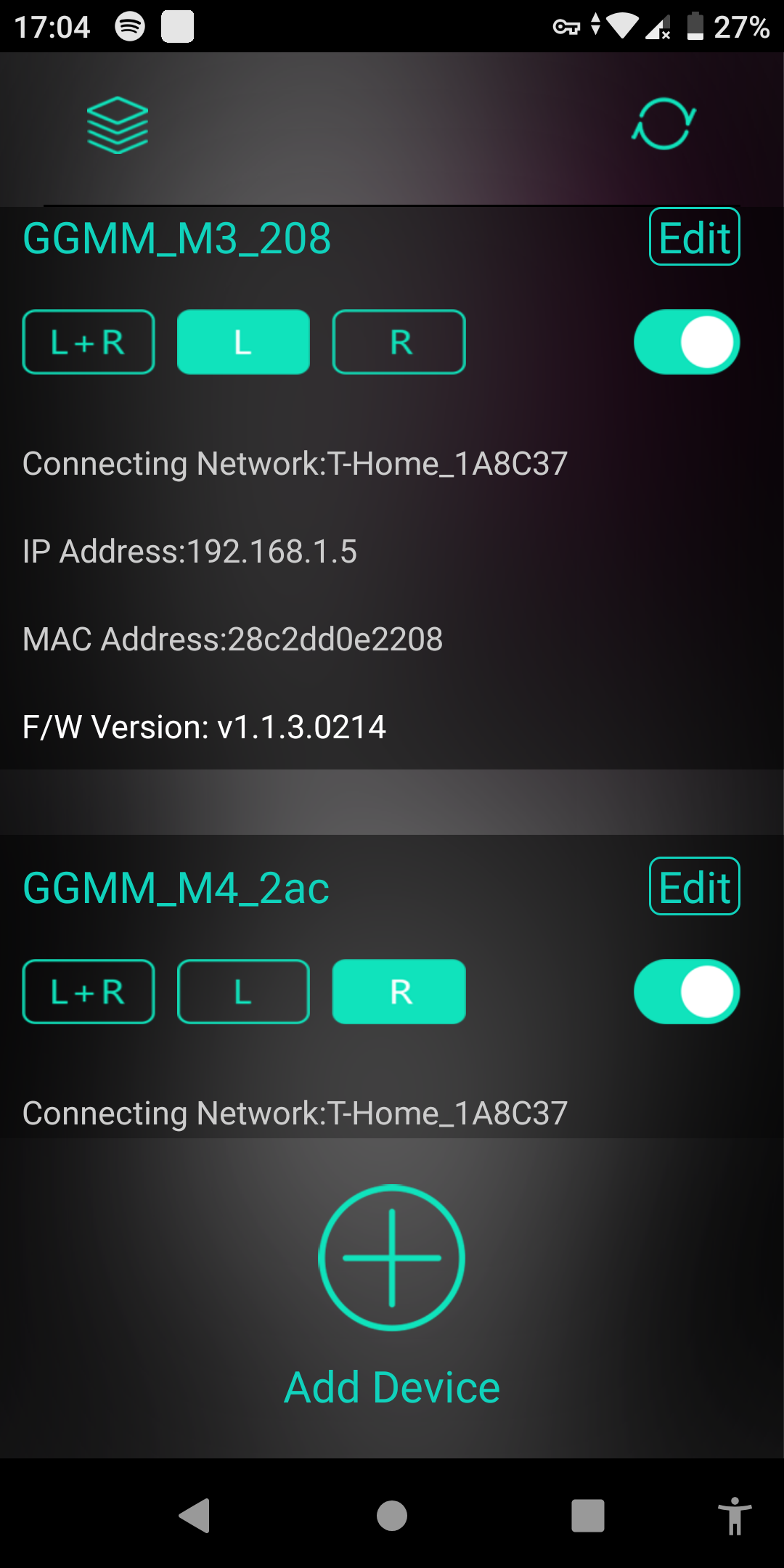Refresh the device list
The height and width of the screenshot is (1568, 784).
point(664,124)
